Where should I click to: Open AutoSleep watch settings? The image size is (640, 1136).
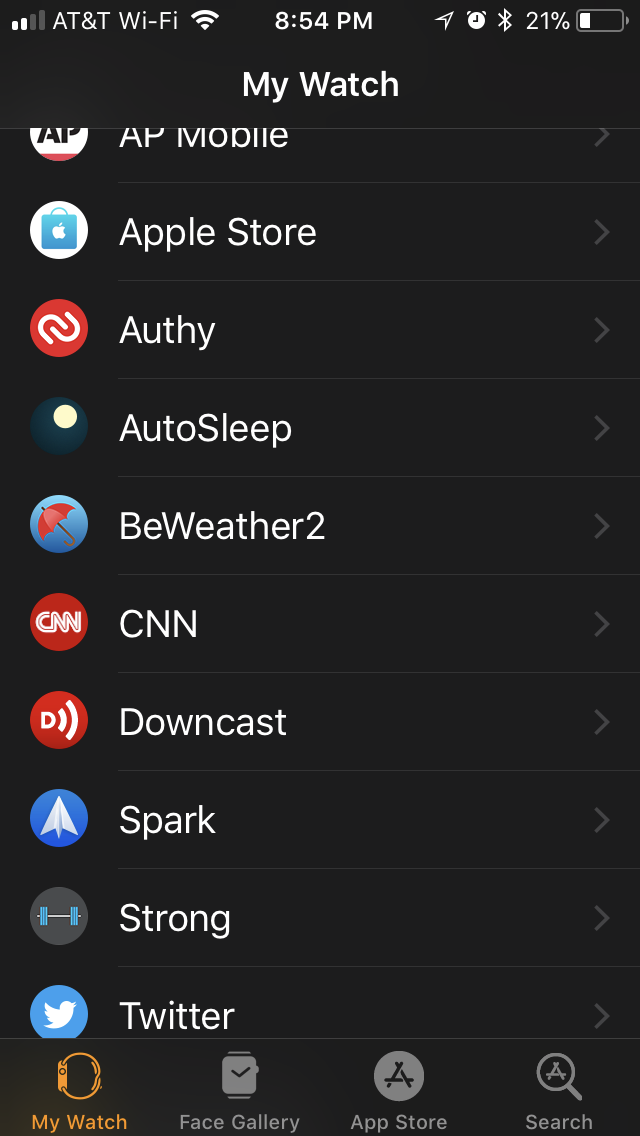(x=320, y=428)
